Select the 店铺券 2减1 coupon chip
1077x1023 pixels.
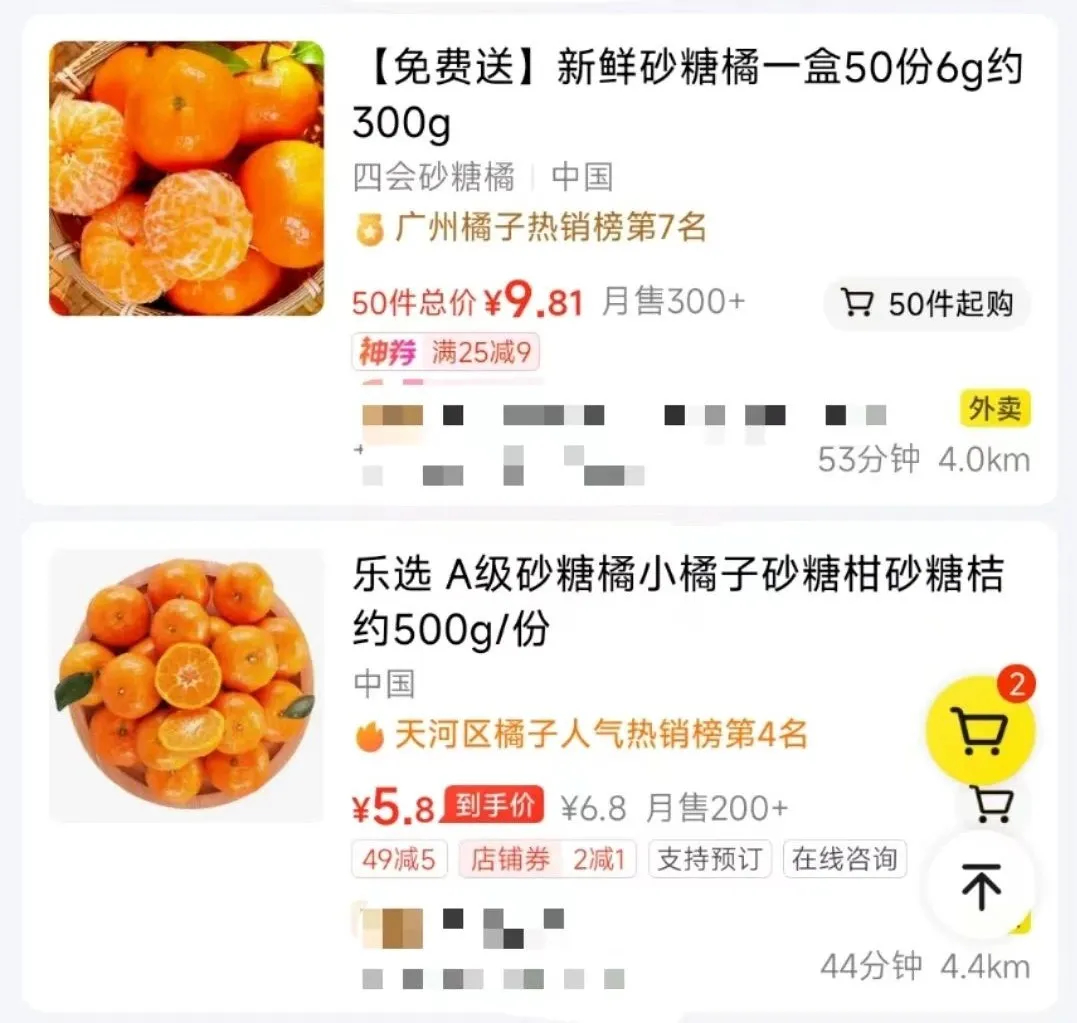tap(547, 860)
